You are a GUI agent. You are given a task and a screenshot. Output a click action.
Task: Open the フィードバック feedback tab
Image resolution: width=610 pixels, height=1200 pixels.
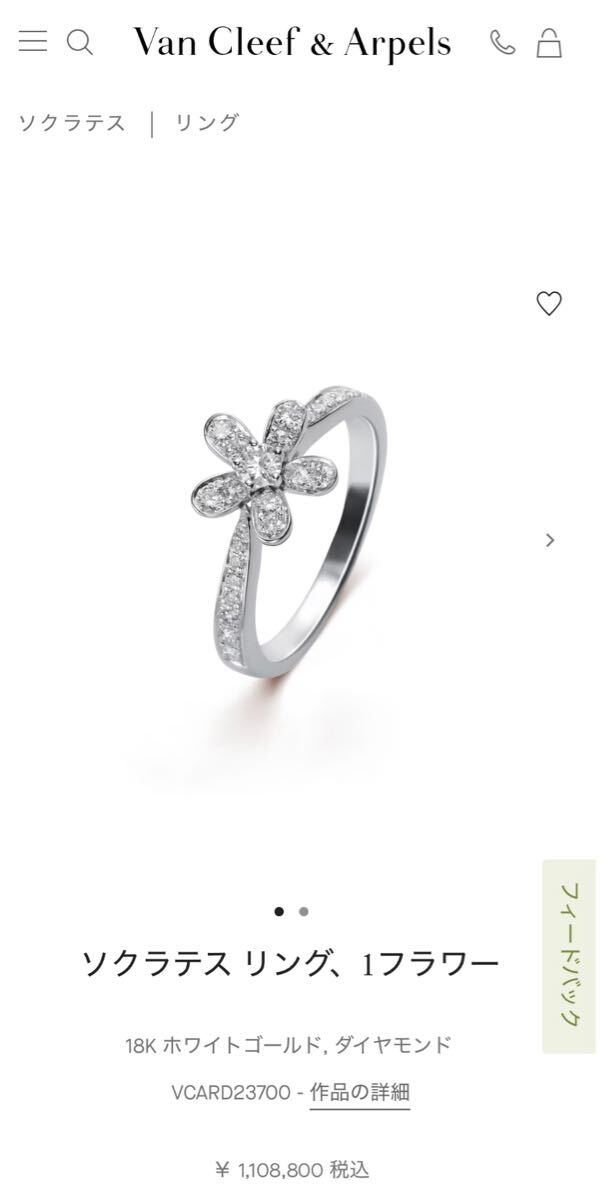click(569, 955)
